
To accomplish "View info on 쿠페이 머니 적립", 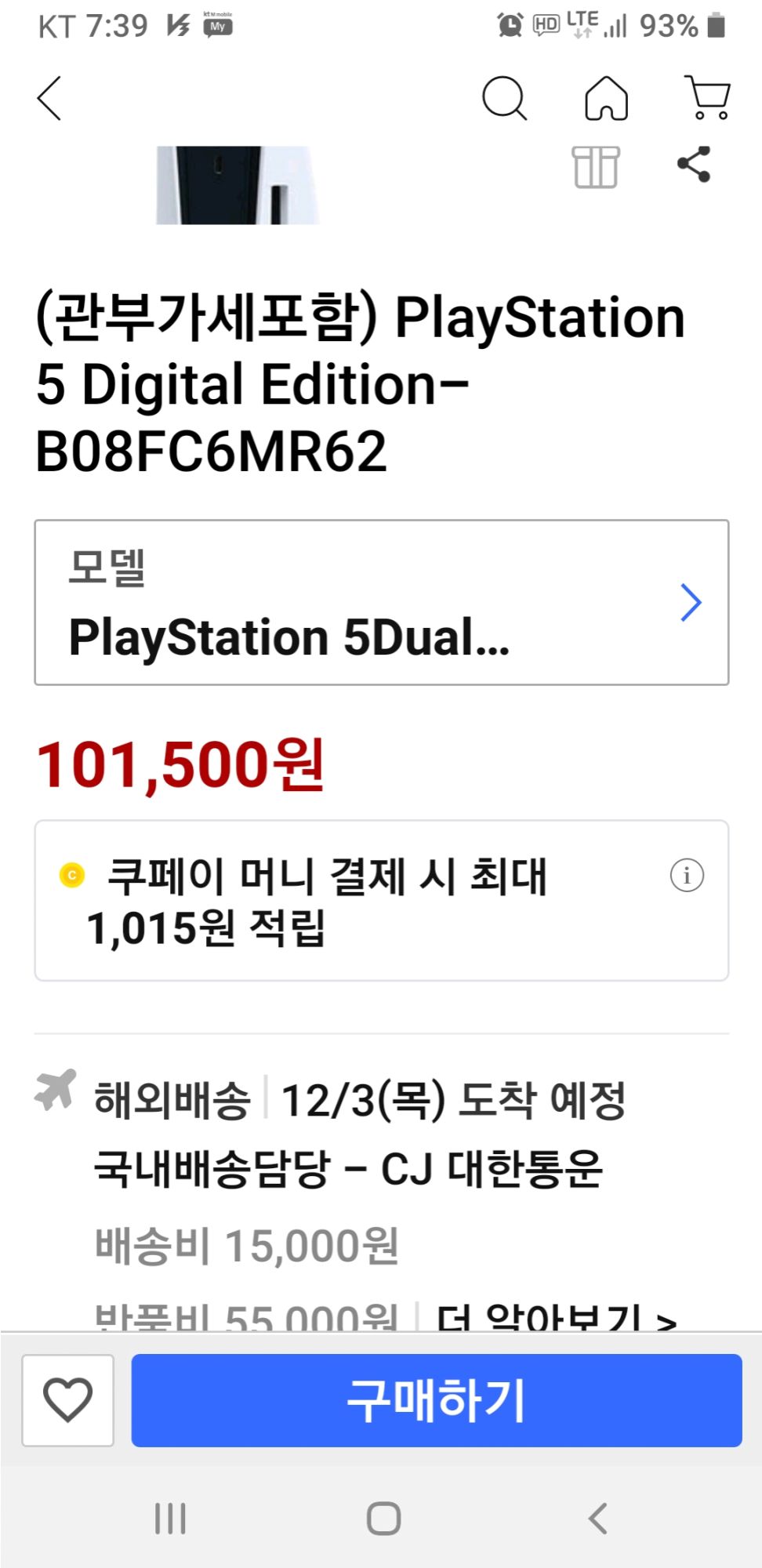I will click(x=687, y=875).
